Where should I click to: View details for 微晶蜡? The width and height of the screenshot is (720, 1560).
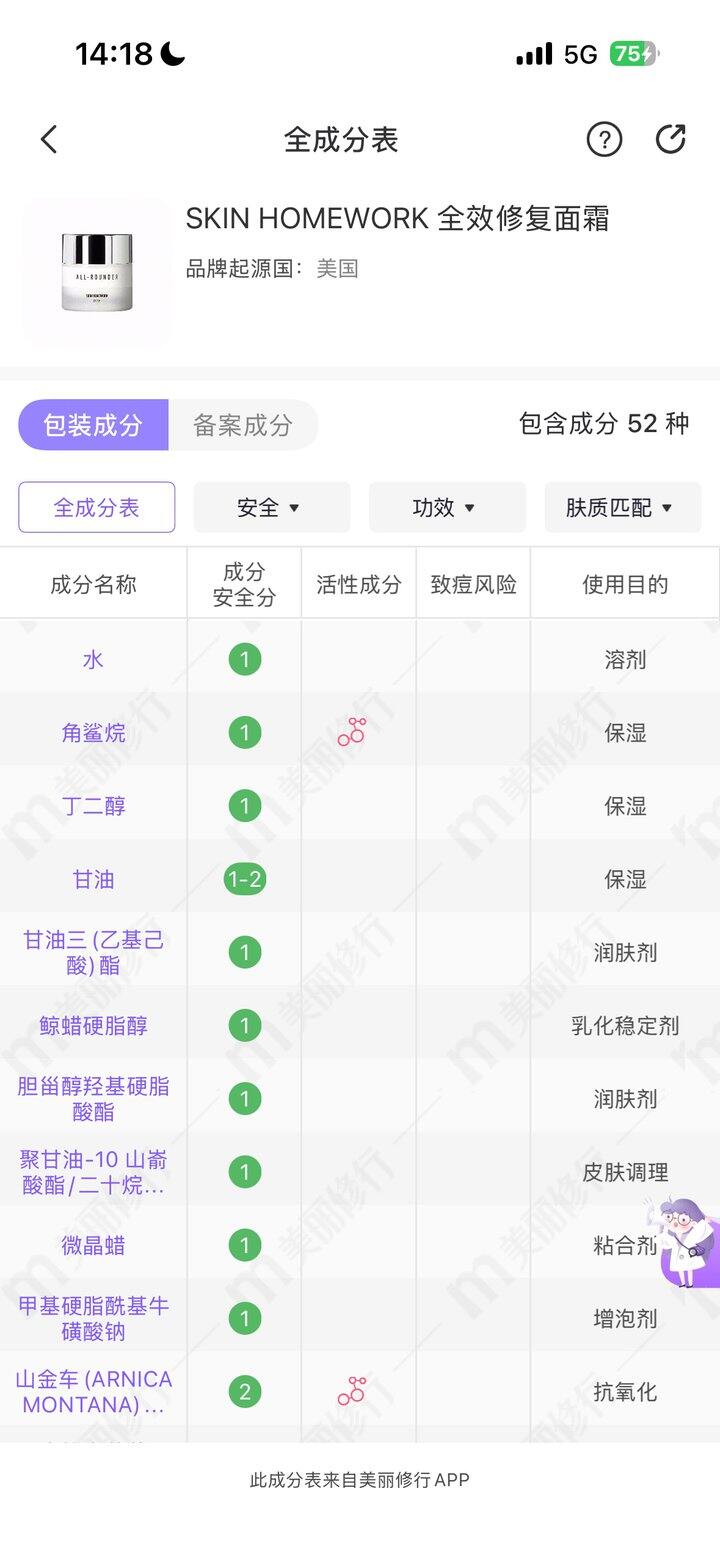click(x=93, y=1245)
